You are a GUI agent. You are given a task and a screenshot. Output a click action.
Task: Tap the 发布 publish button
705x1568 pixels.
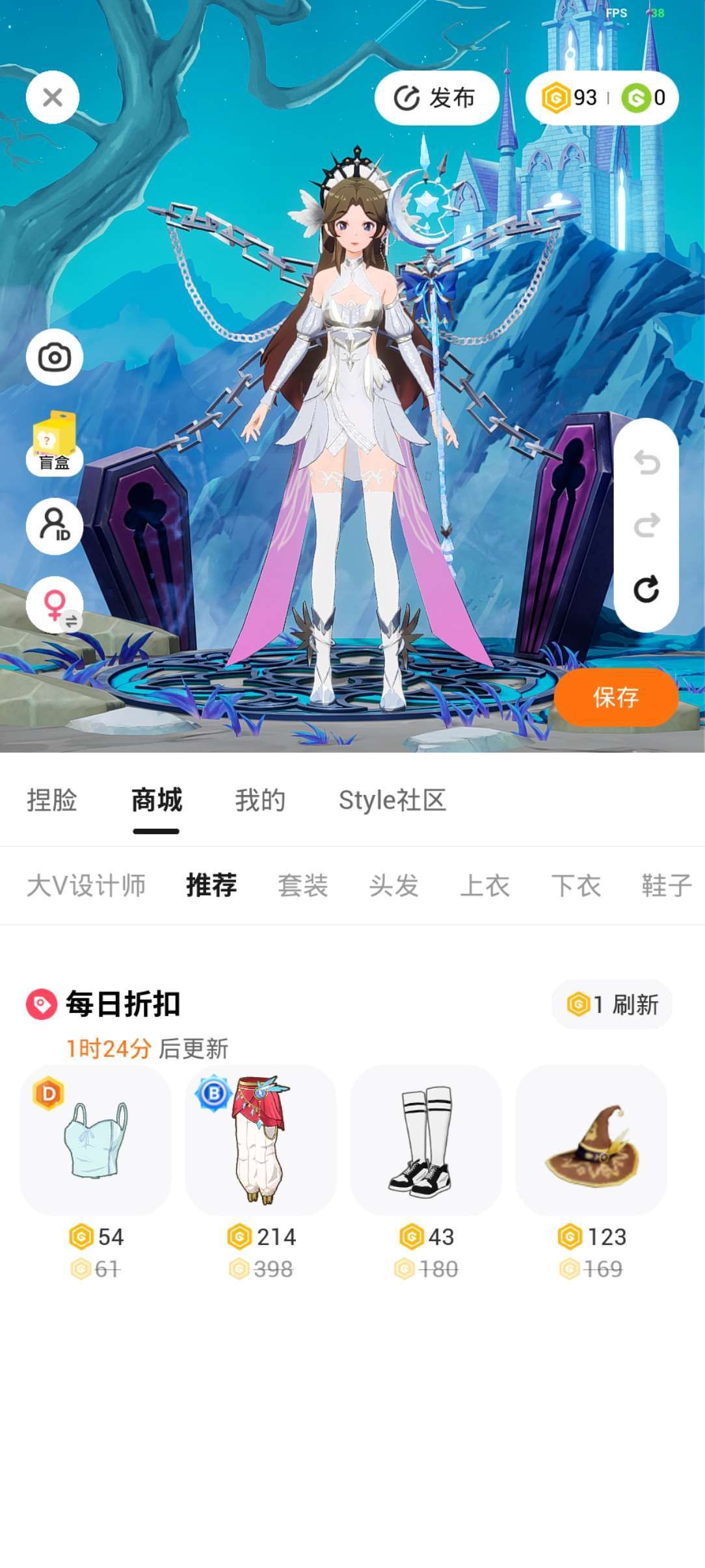tap(436, 98)
